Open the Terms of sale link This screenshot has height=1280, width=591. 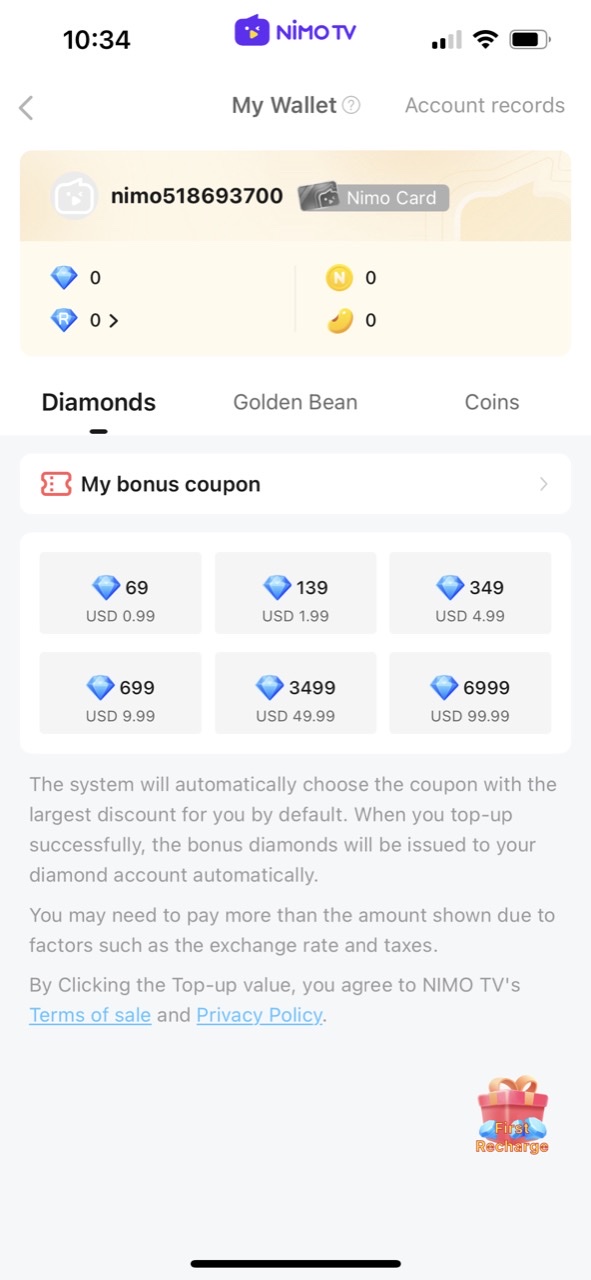pos(90,1015)
